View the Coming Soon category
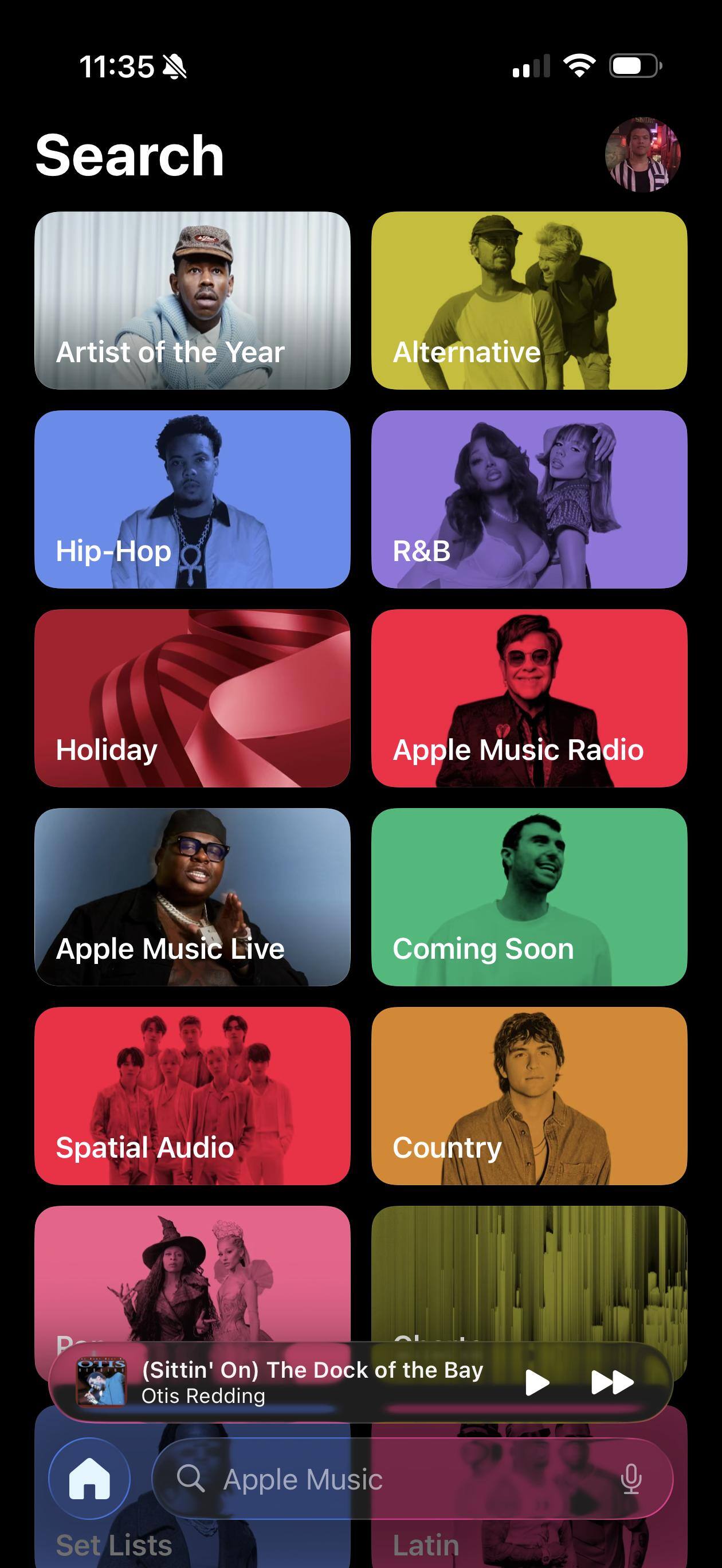The height and width of the screenshot is (1568, 722). [x=529, y=896]
